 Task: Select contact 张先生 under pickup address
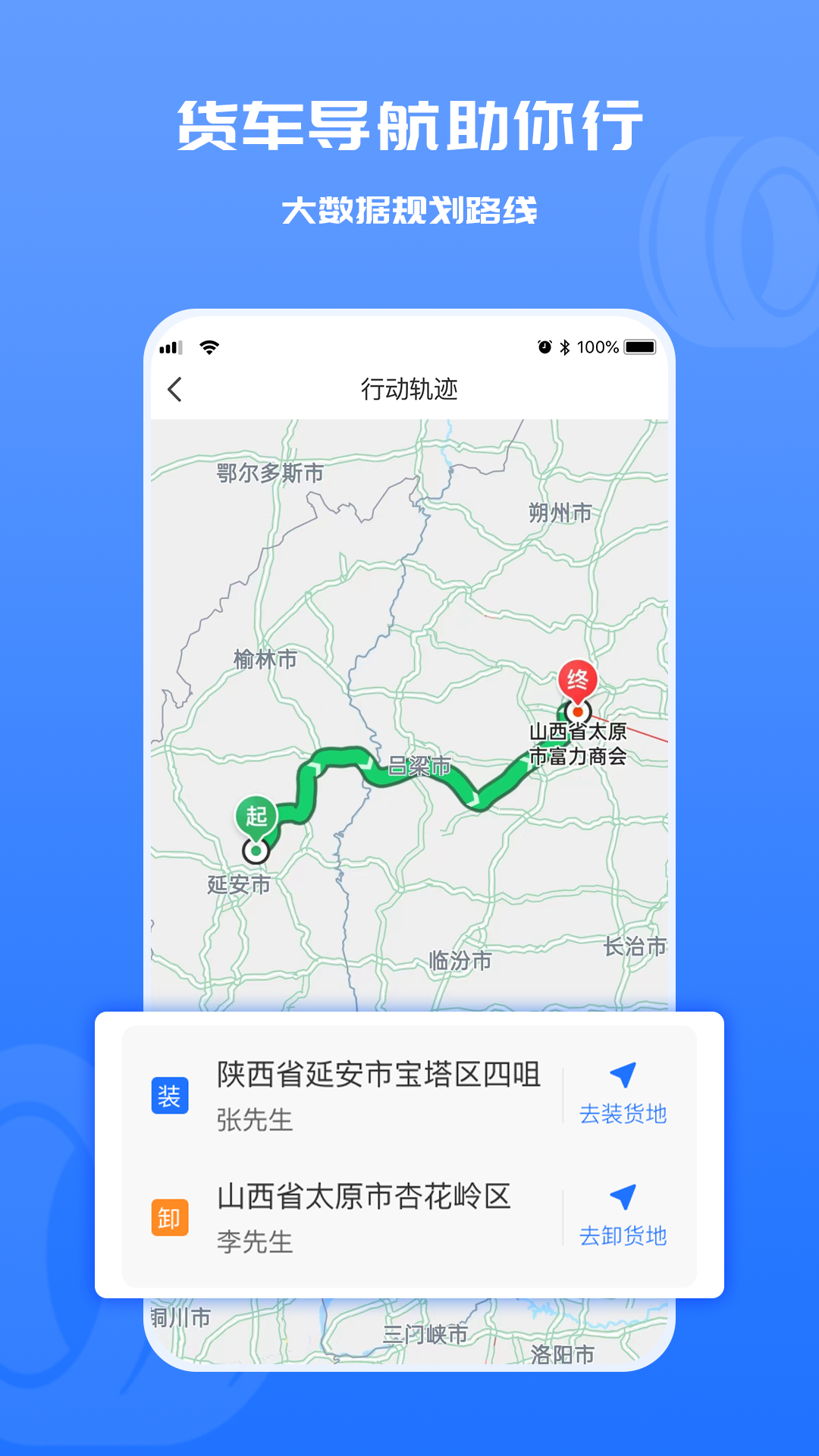coord(253,1116)
